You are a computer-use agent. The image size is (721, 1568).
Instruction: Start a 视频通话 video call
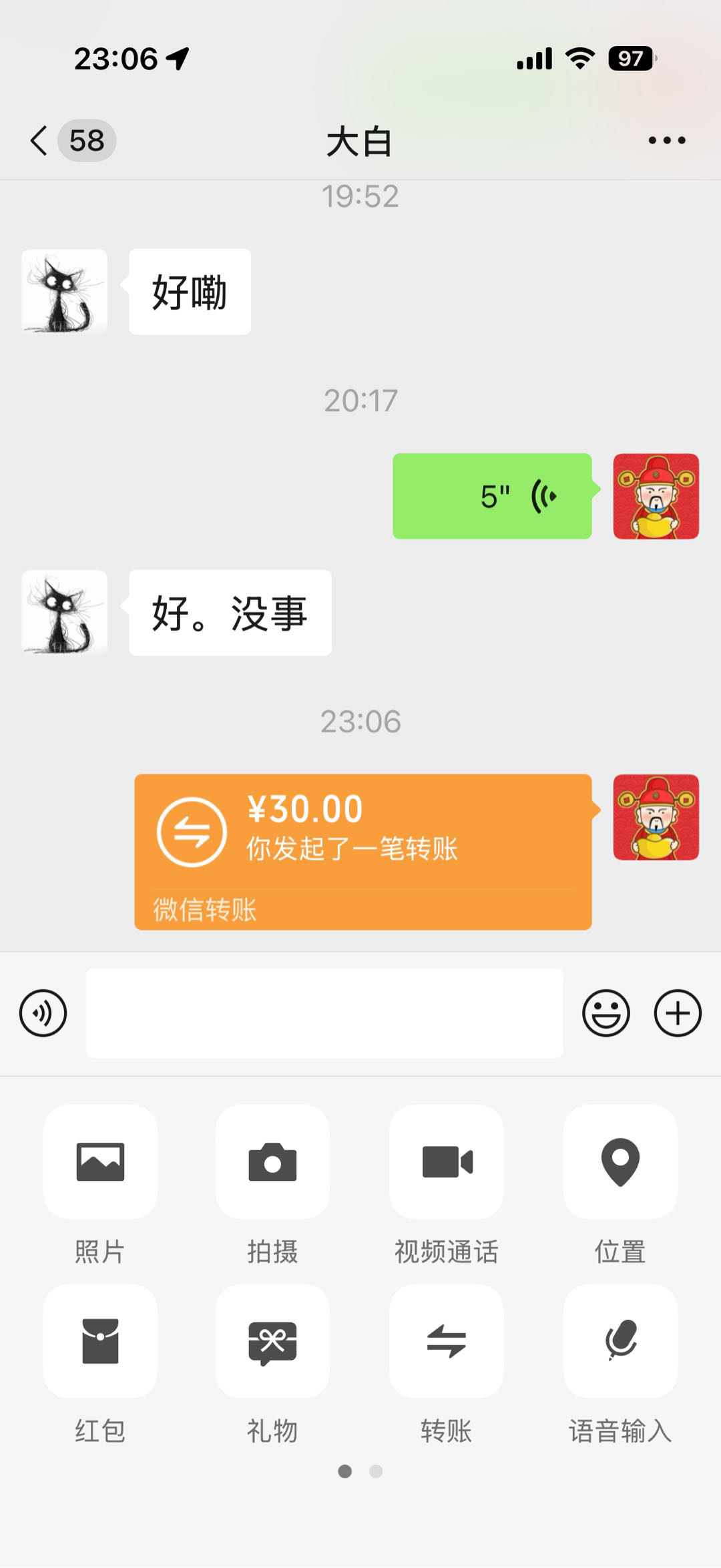coord(447,1162)
